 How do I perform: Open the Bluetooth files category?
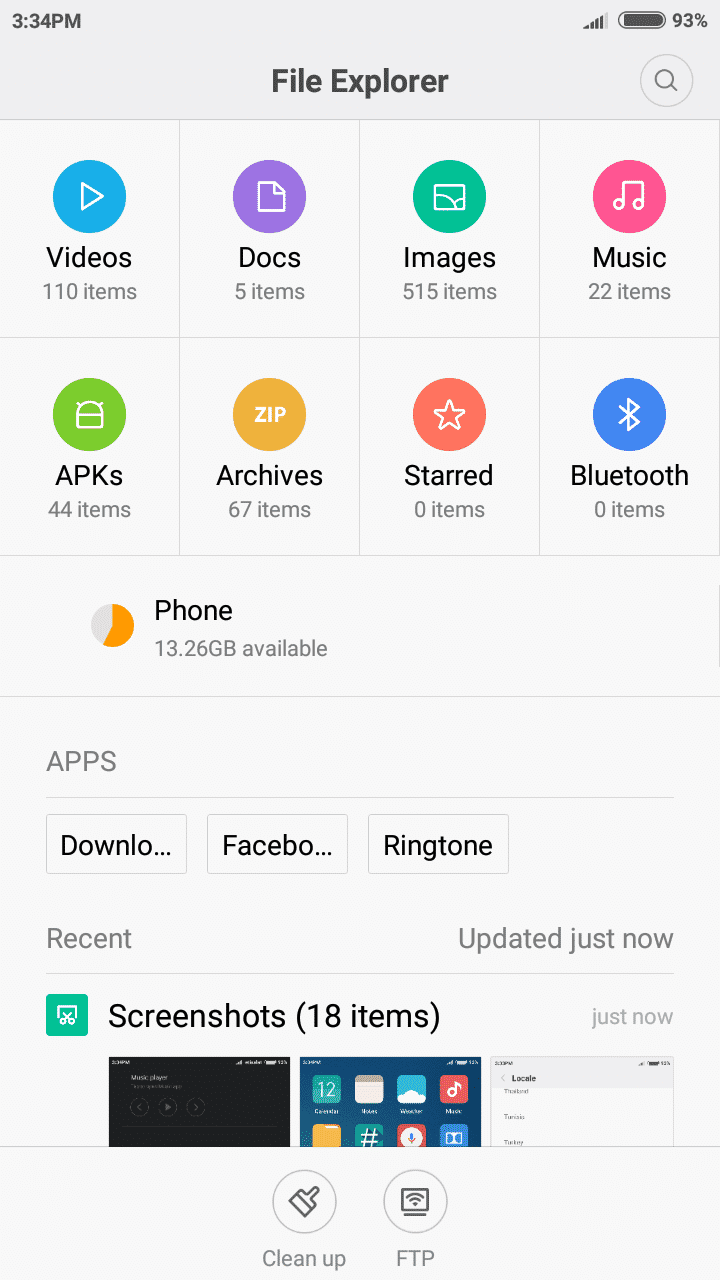click(x=630, y=447)
